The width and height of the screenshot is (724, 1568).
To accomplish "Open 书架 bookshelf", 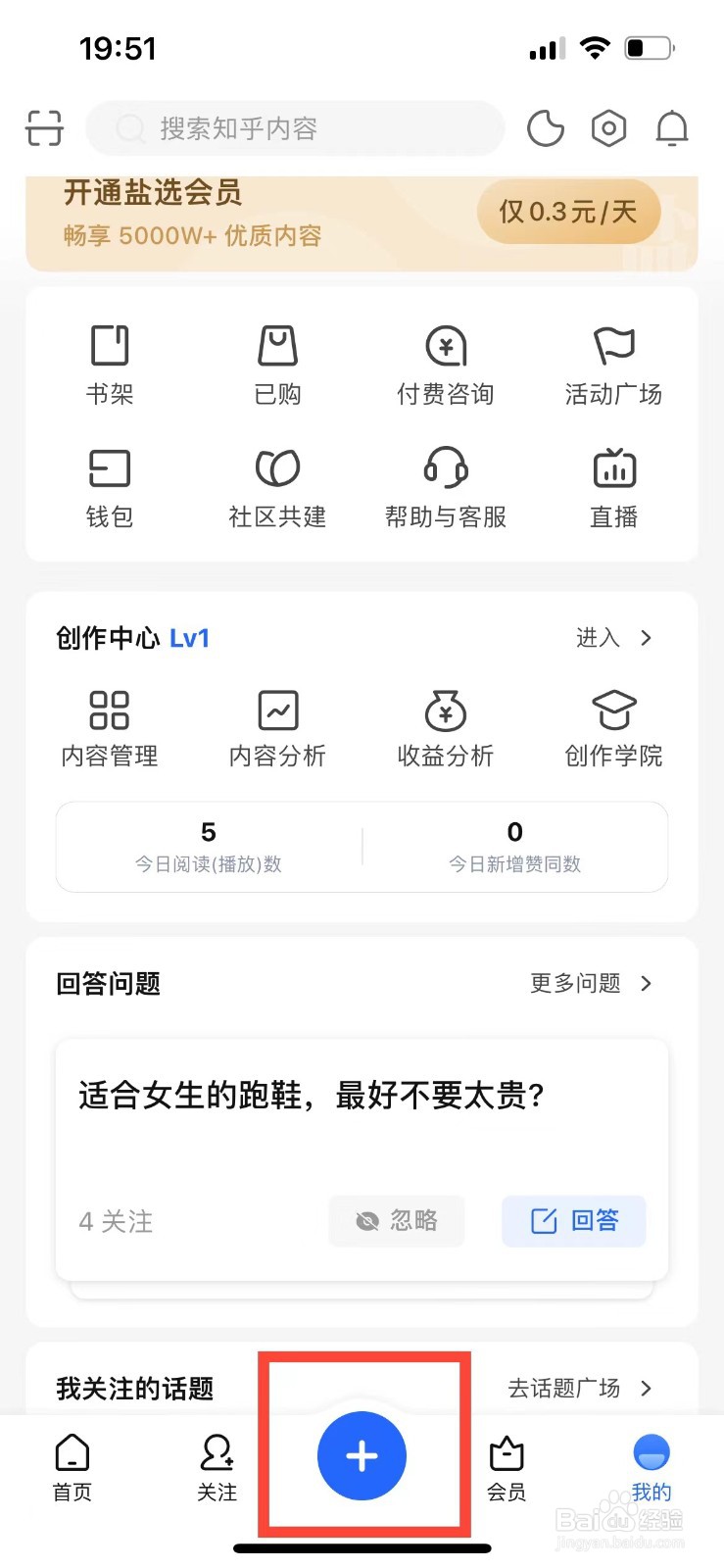I will (x=110, y=366).
